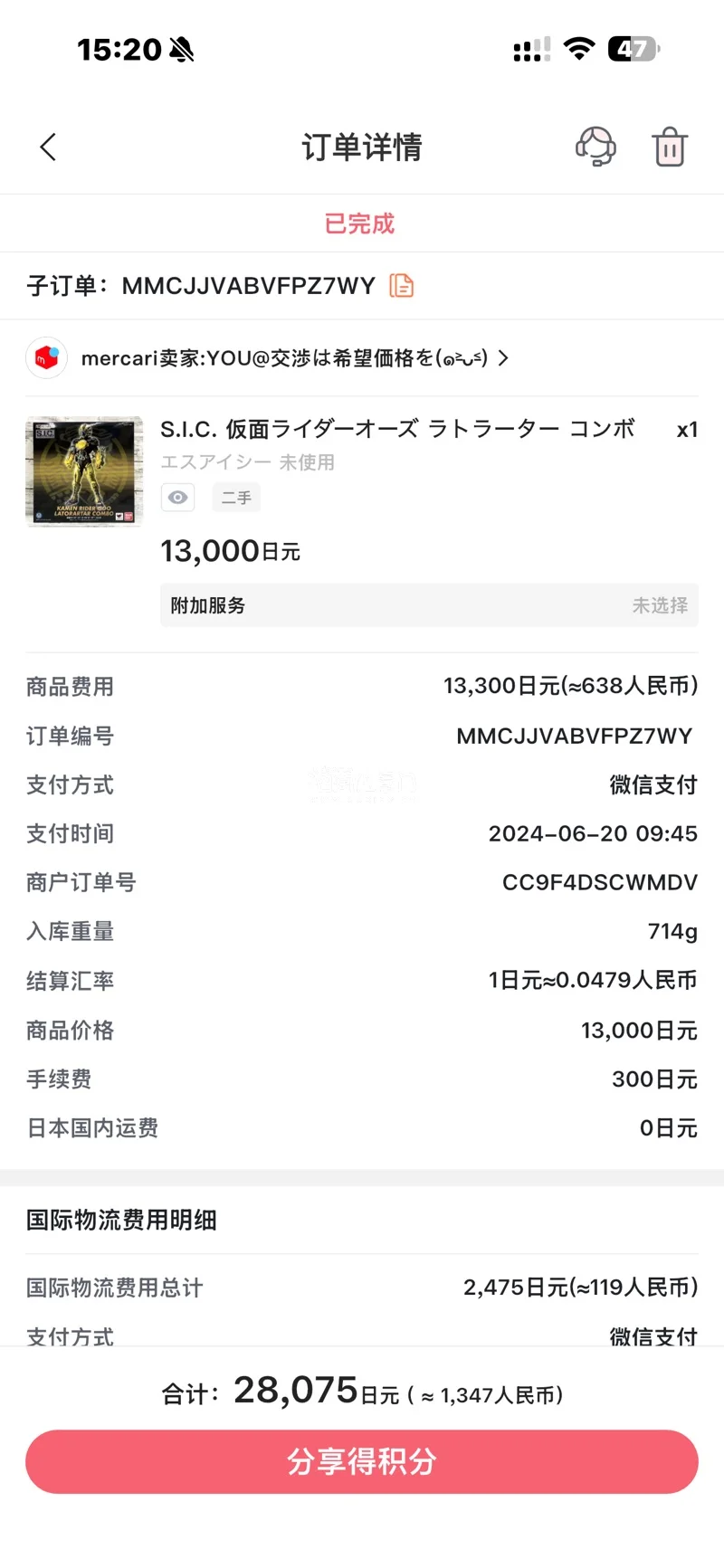Copy the sub-order number MMCJJVABVFPZ7WY
Screen dimensions: 724x1568
click(401, 286)
